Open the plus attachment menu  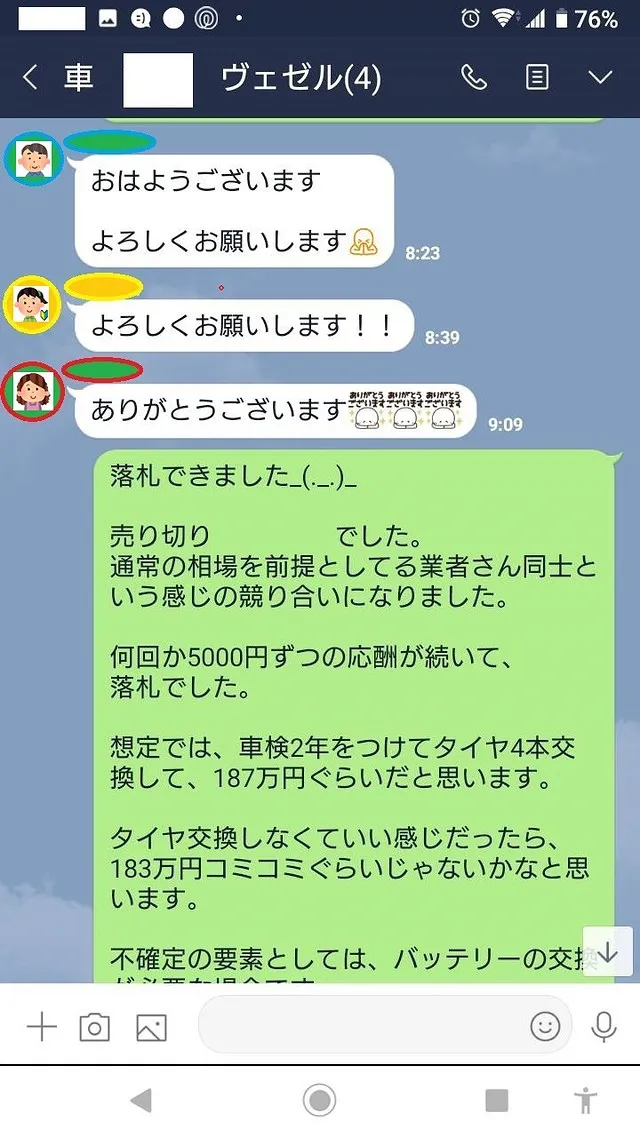coord(41,1027)
